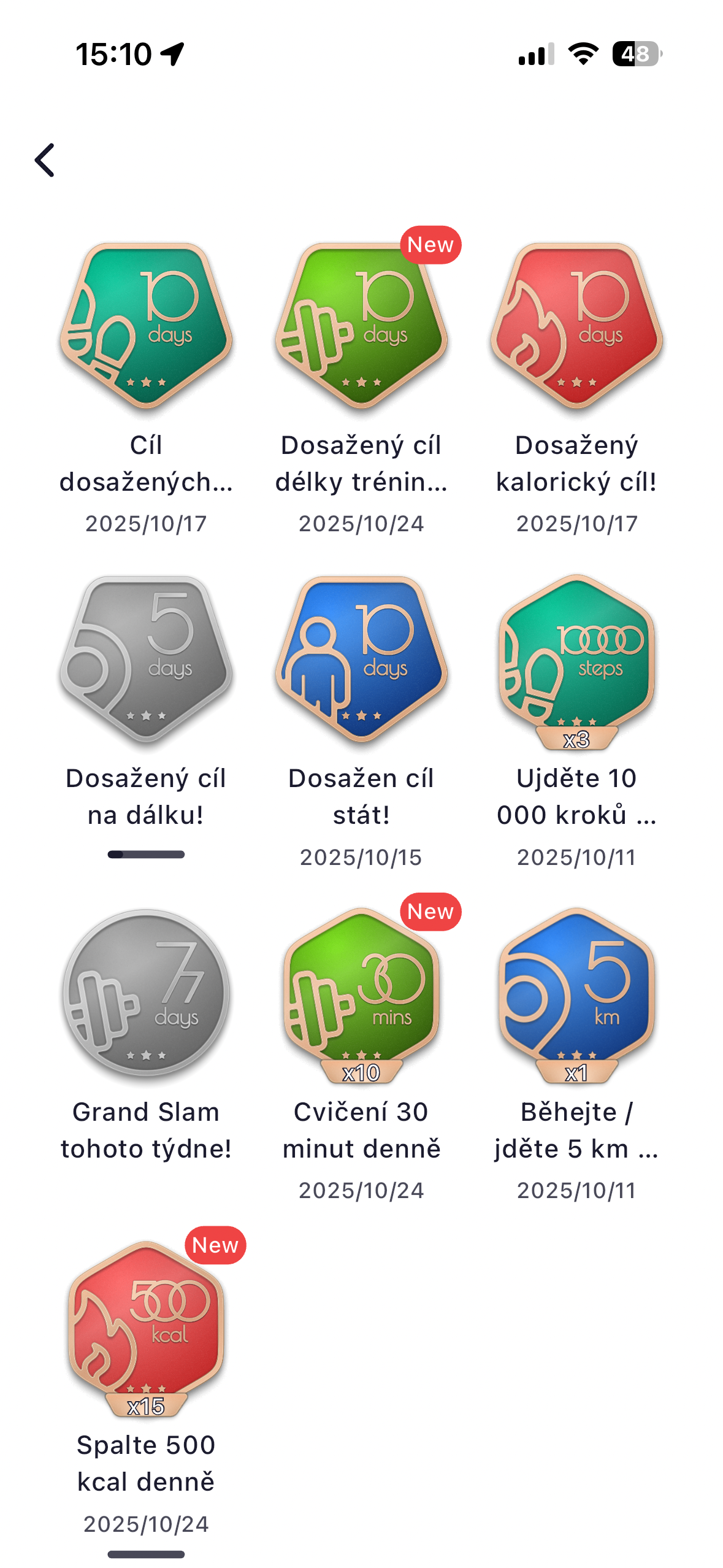Open the 'Ujděte 10 000 kroků' badge
Image resolution: width=723 pixels, height=1568 pixels.
[576, 659]
